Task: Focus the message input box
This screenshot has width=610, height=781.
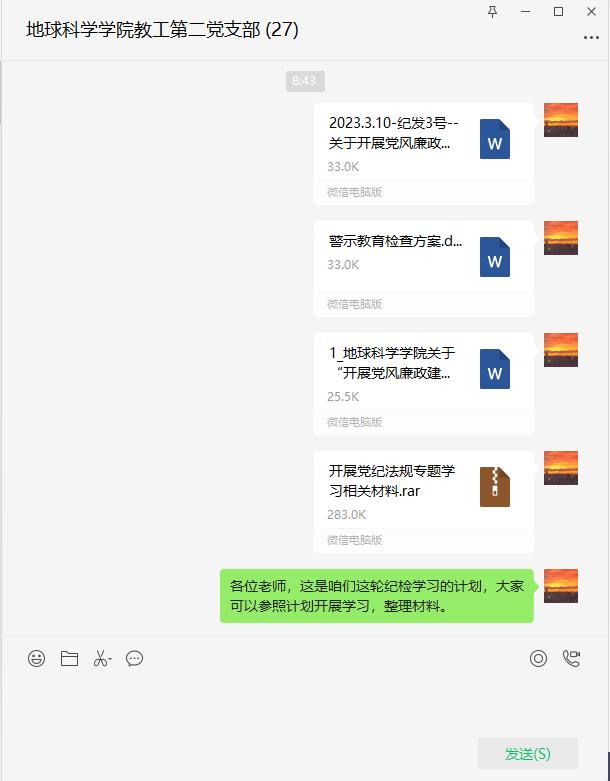Action: (300, 705)
